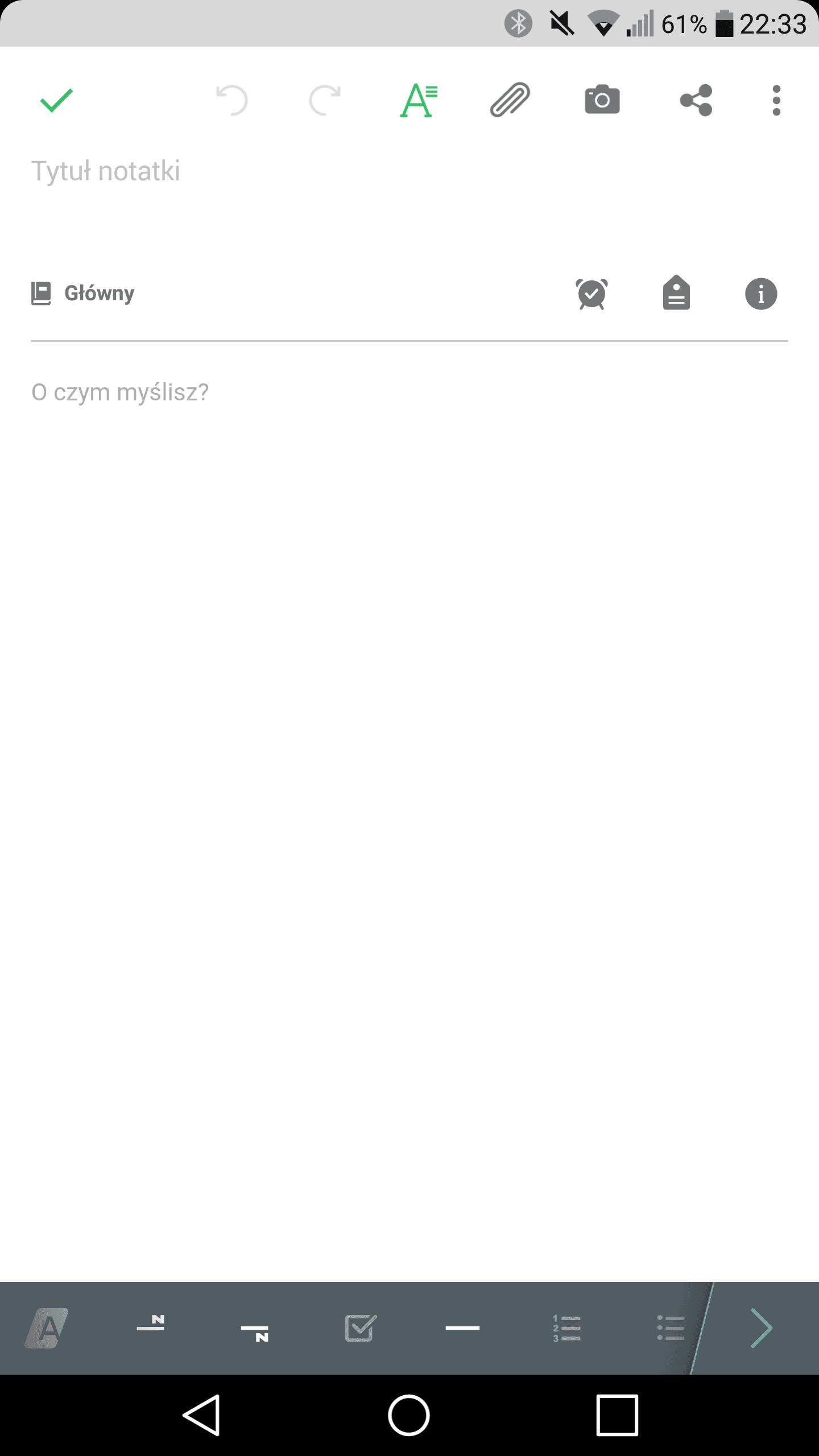Add tags to the note

(676, 293)
